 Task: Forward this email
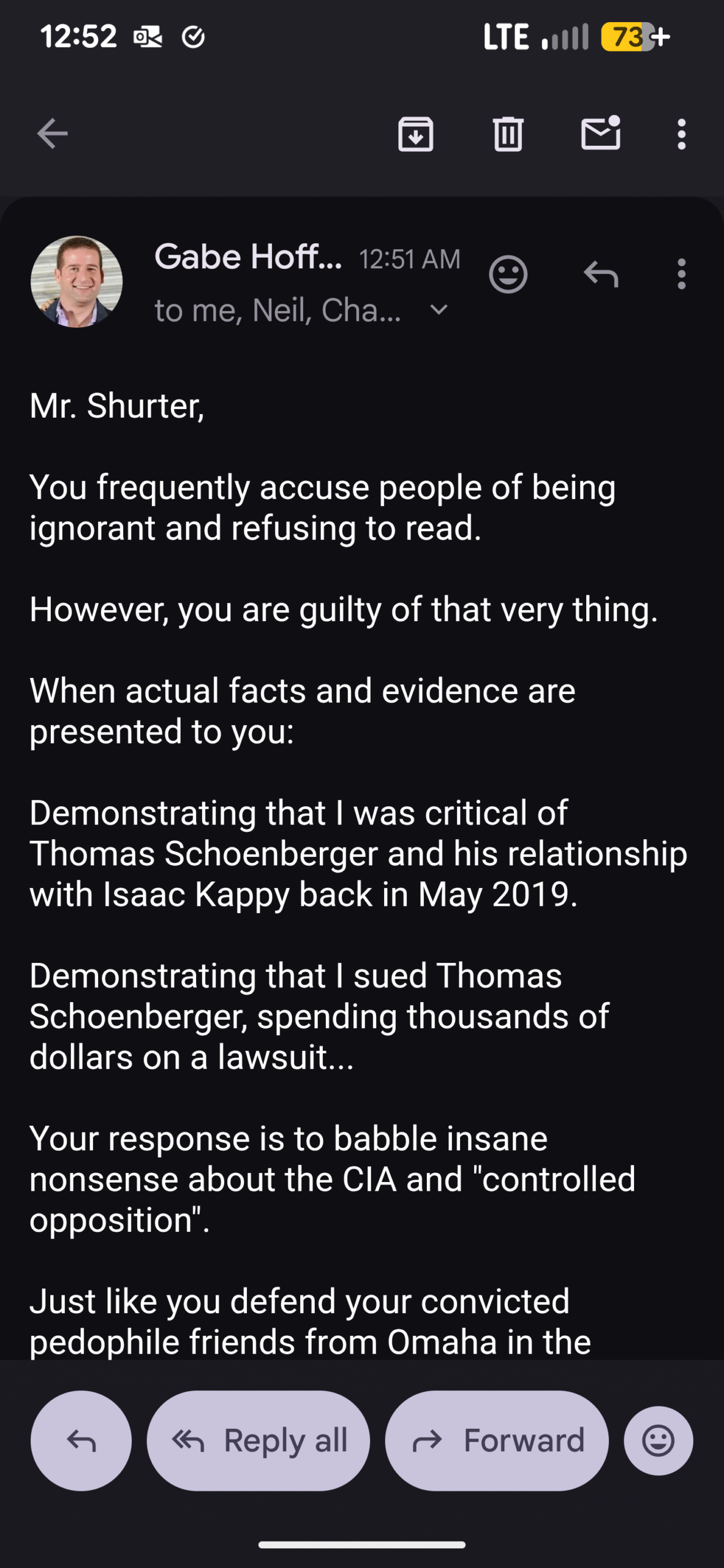click(x=497, y=1441)
